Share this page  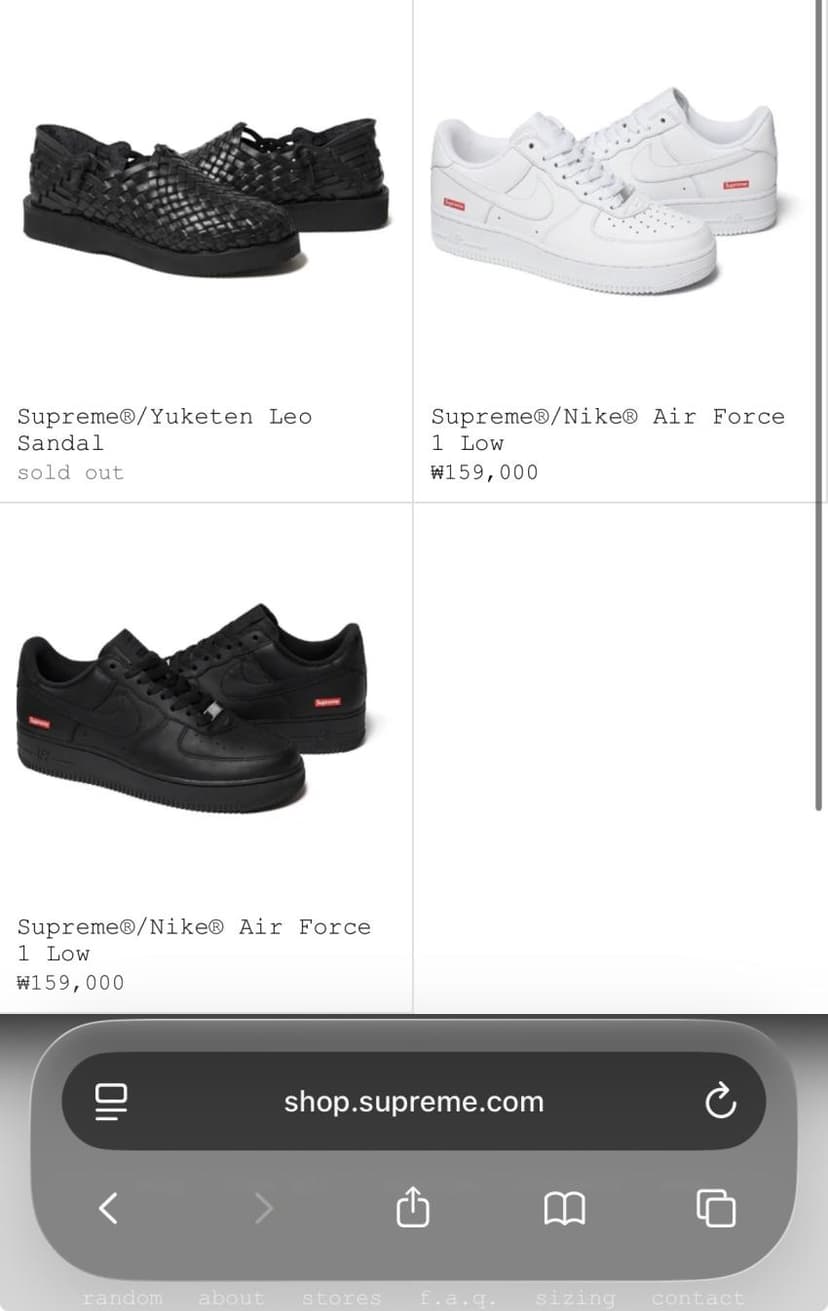[413, 1207]
